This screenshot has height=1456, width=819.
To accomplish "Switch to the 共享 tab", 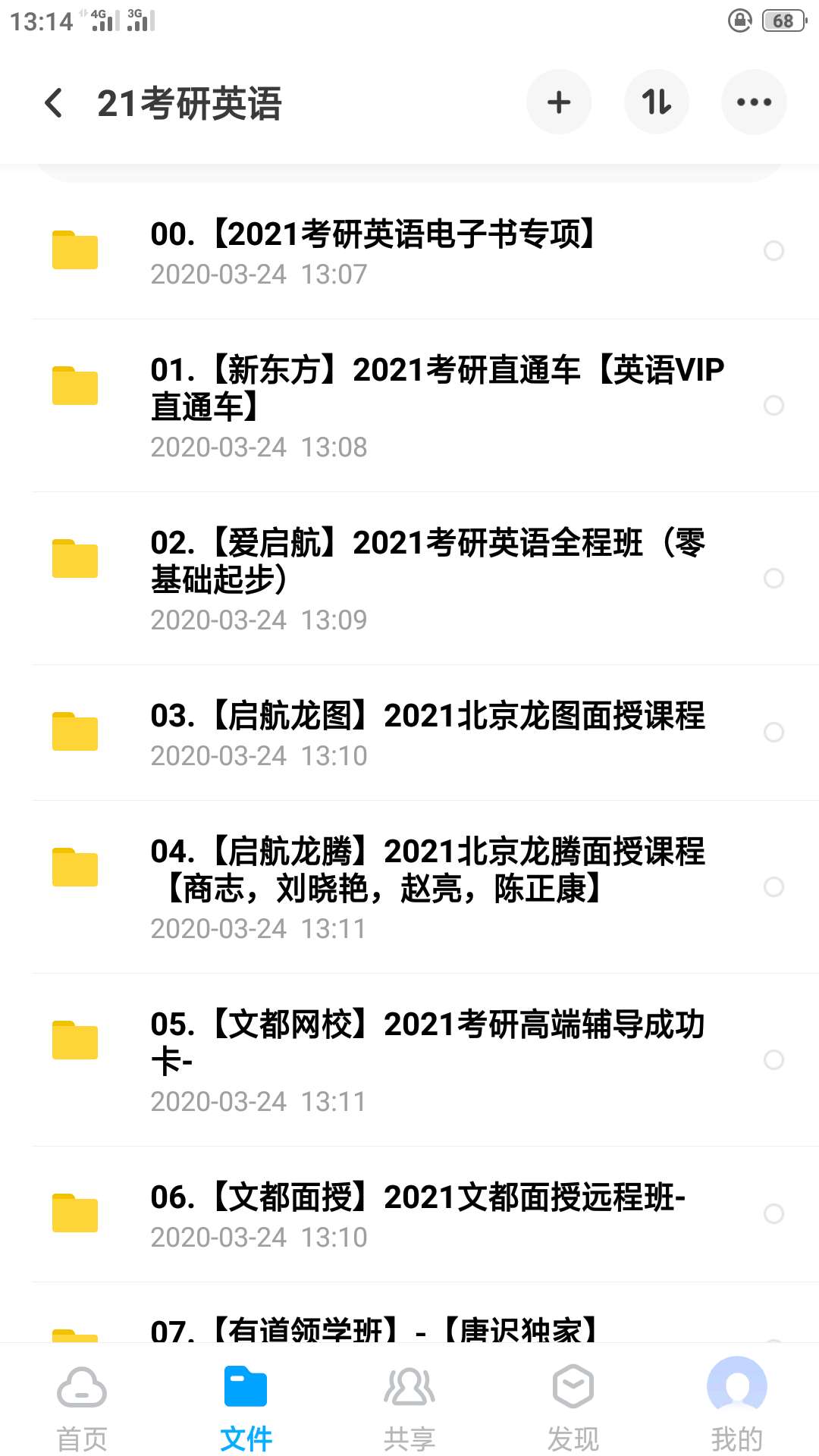I will click(x=409, y=1407).
